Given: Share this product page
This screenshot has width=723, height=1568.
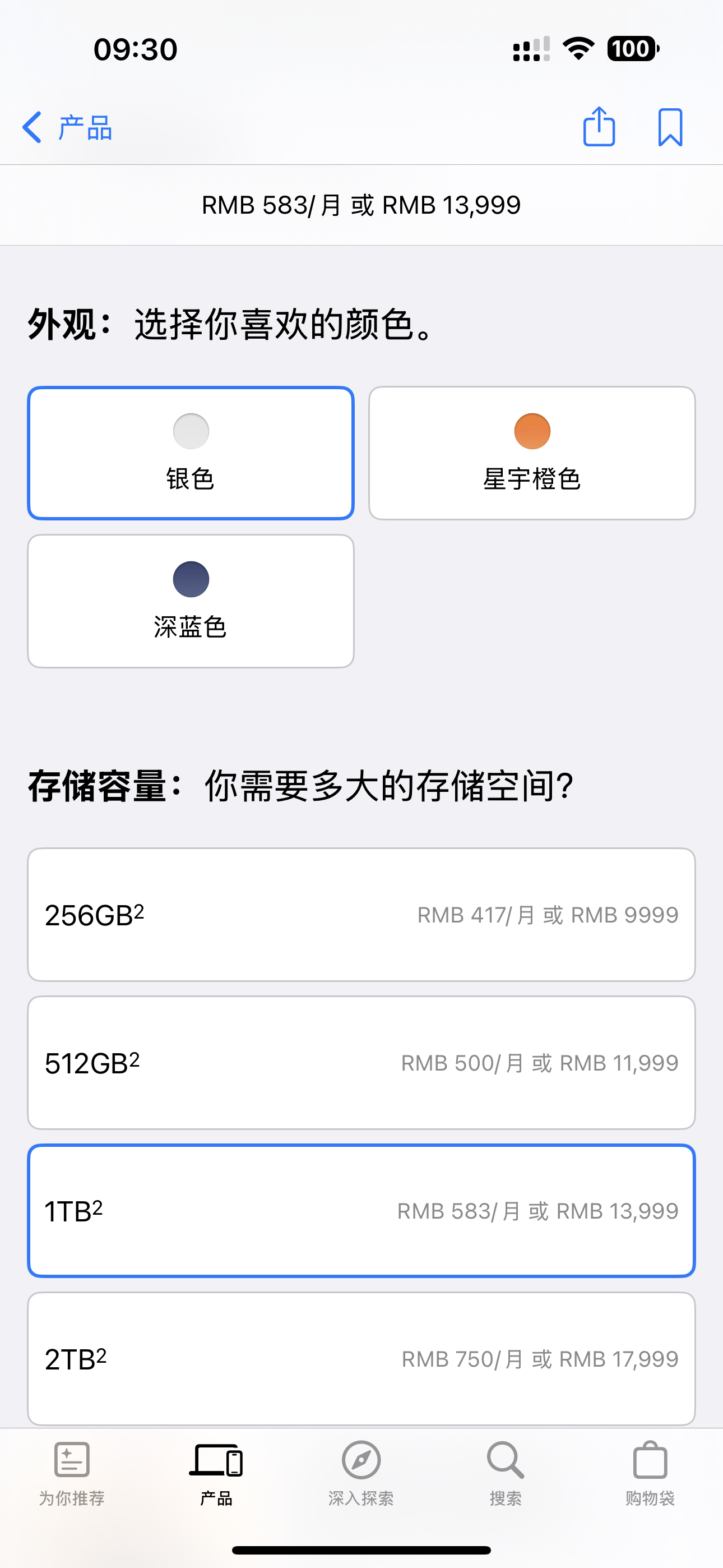Looking at the screenshot, I should tap(599, 127).
